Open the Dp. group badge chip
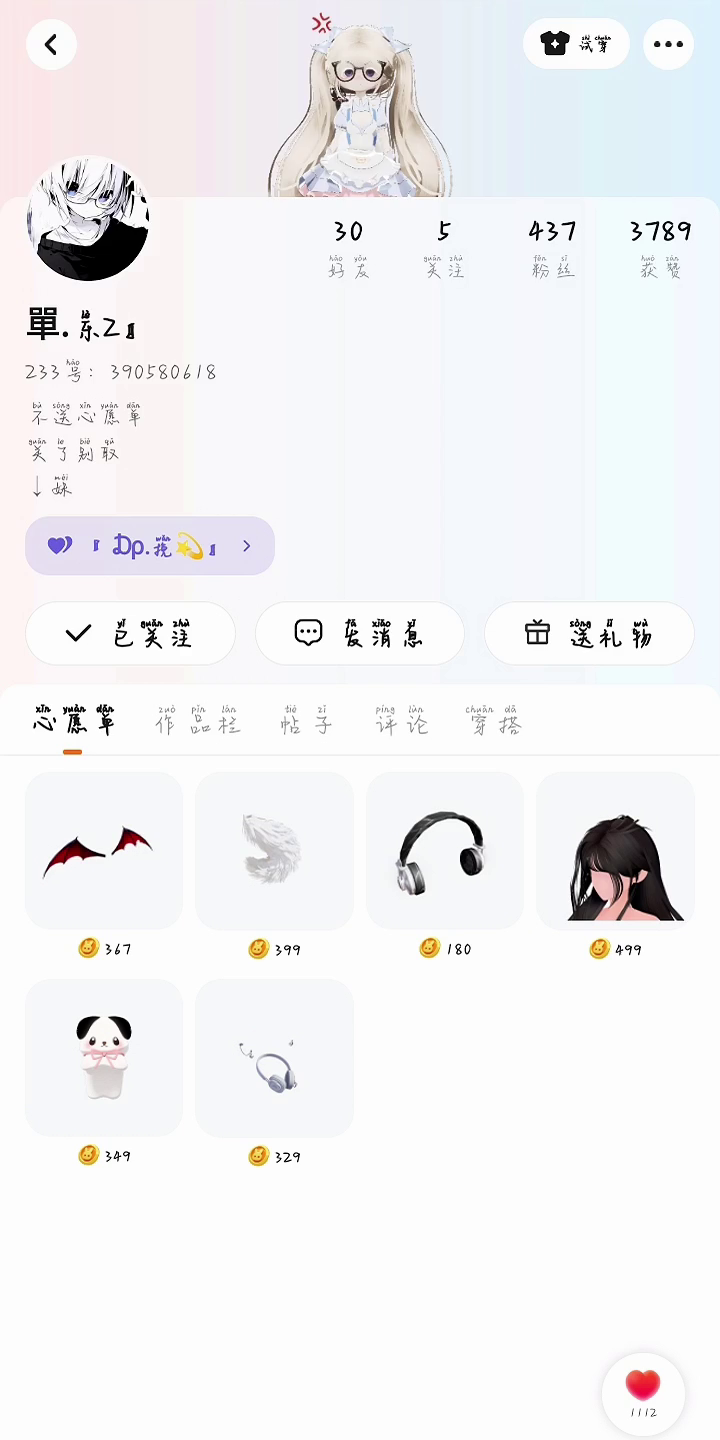 (x=150, y=546)
